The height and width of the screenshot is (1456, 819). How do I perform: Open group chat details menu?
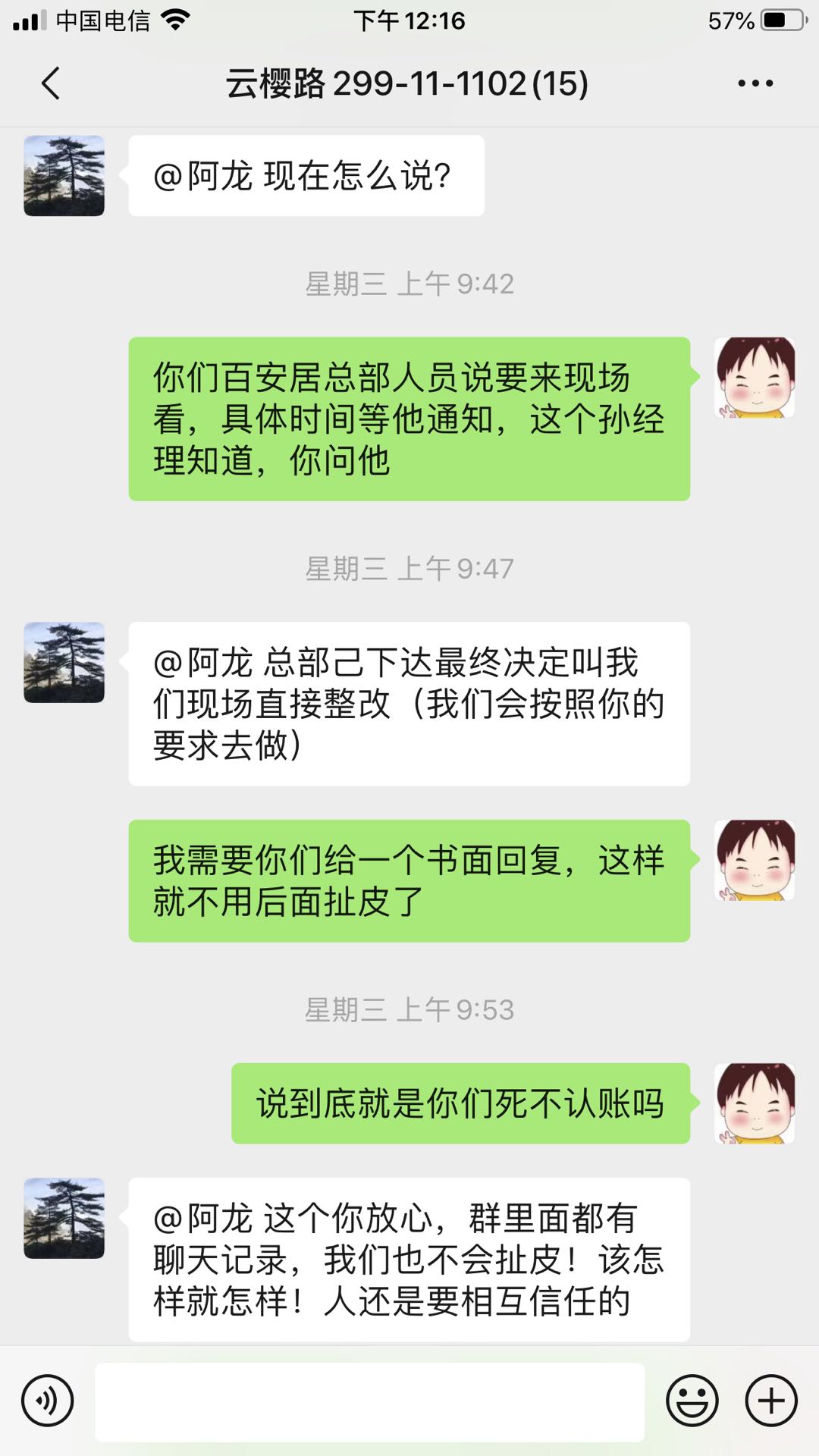[755, 83]
